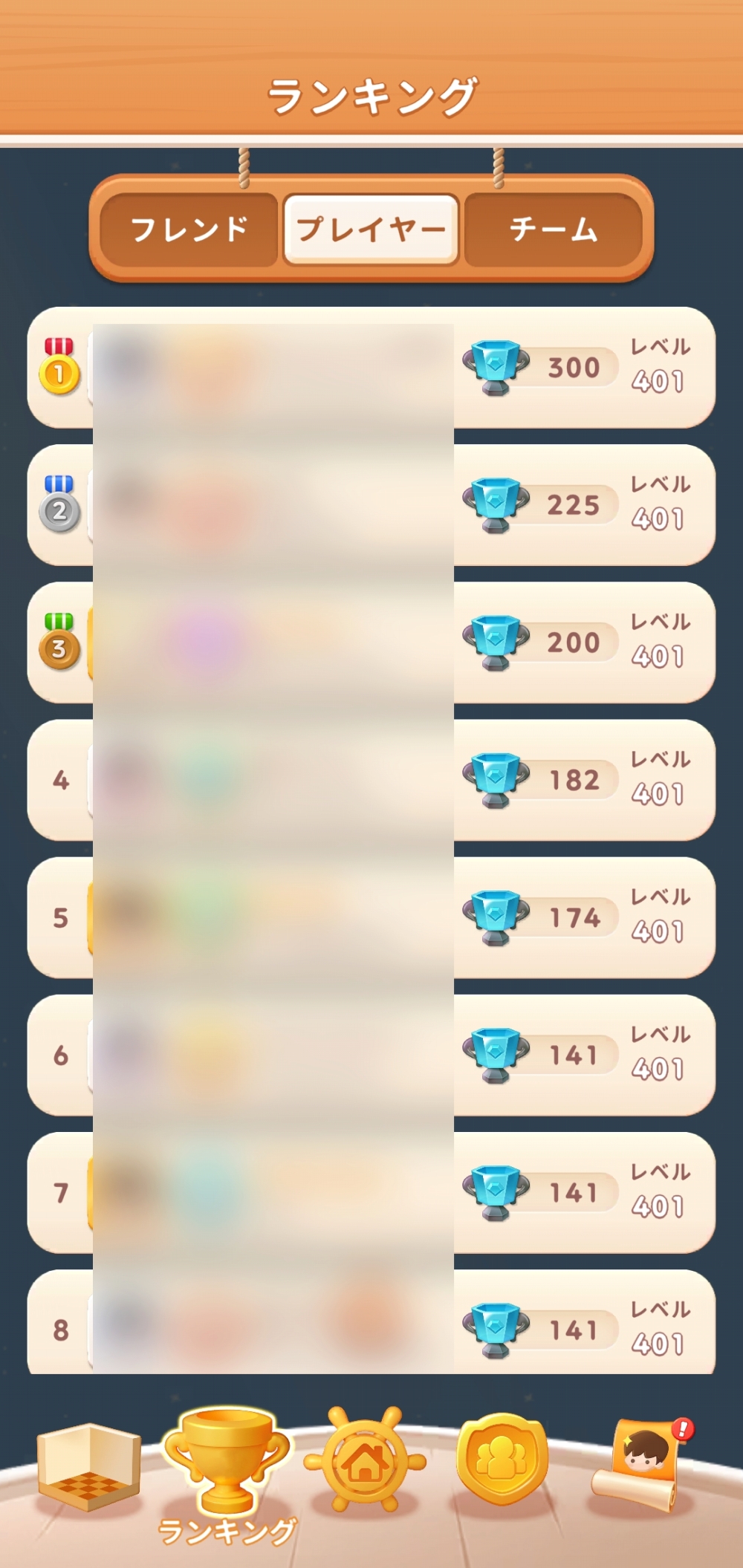Open the rank 6 player entry

pos(371,1055)
